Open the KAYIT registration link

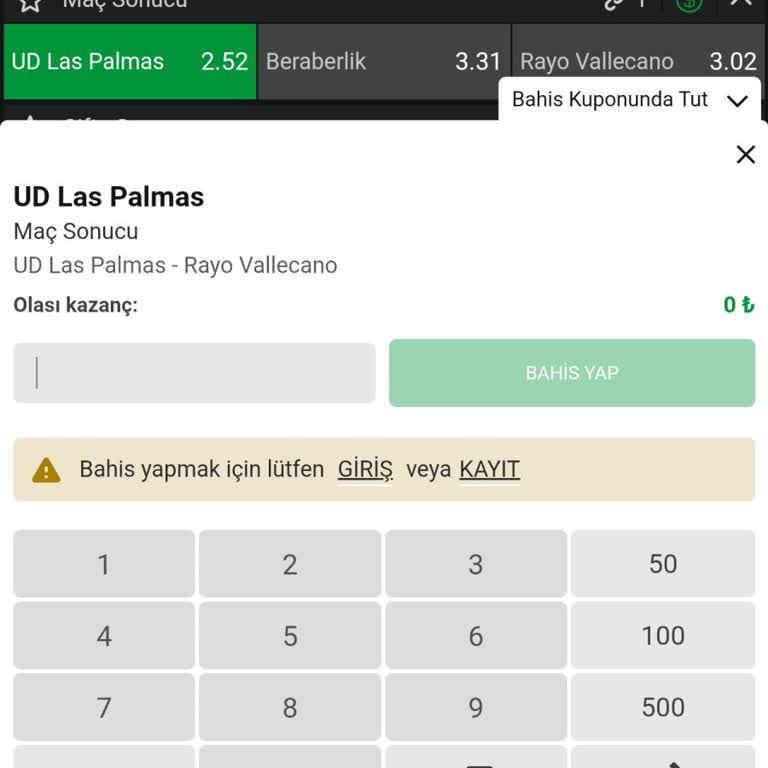[x=489, y=469]
